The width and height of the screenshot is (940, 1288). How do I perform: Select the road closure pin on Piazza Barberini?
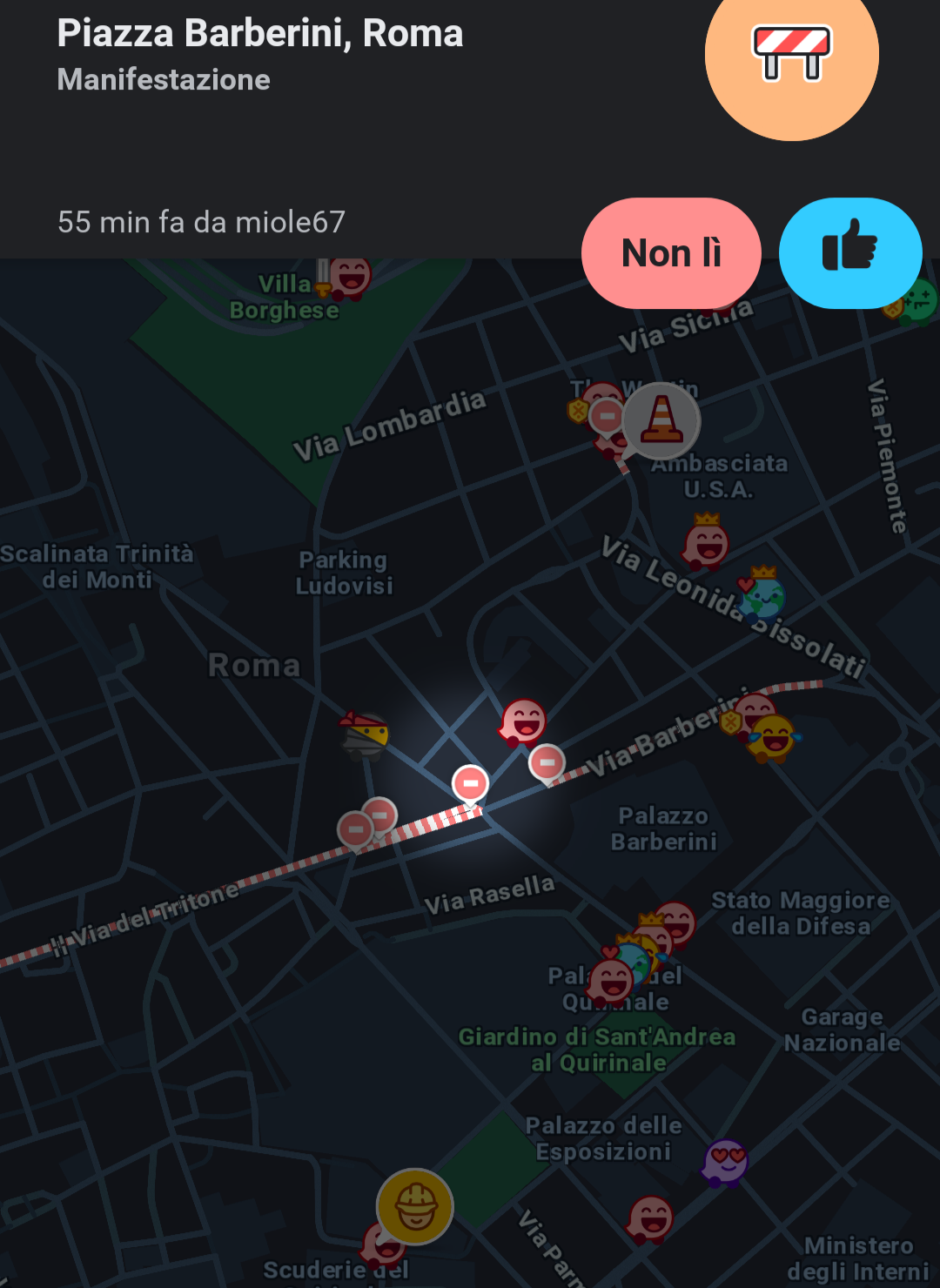click(470, 783)
